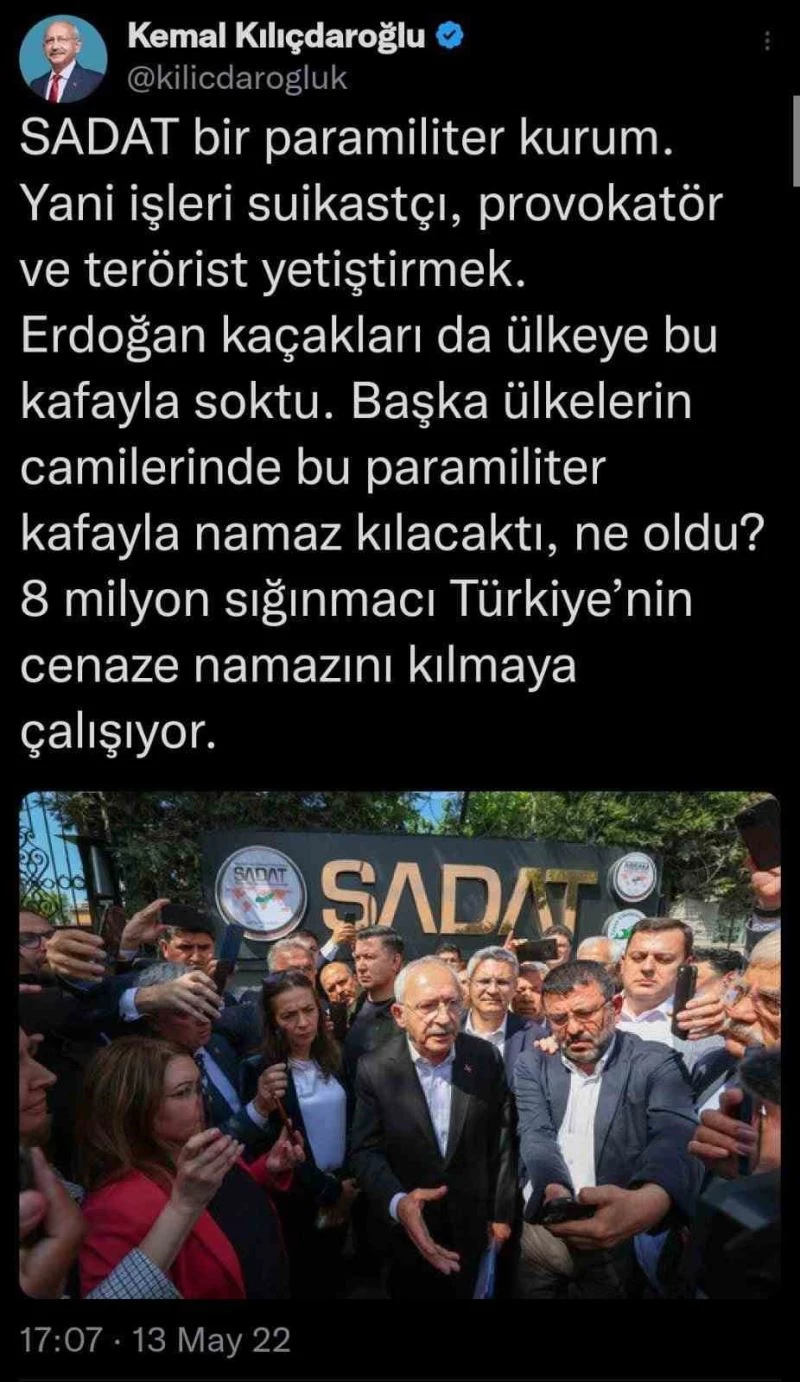Image resolution: width=800 pixels, height=1382 pixels.
Task: Select the tweet body to open the thread
Action: [x=380, y=430]
